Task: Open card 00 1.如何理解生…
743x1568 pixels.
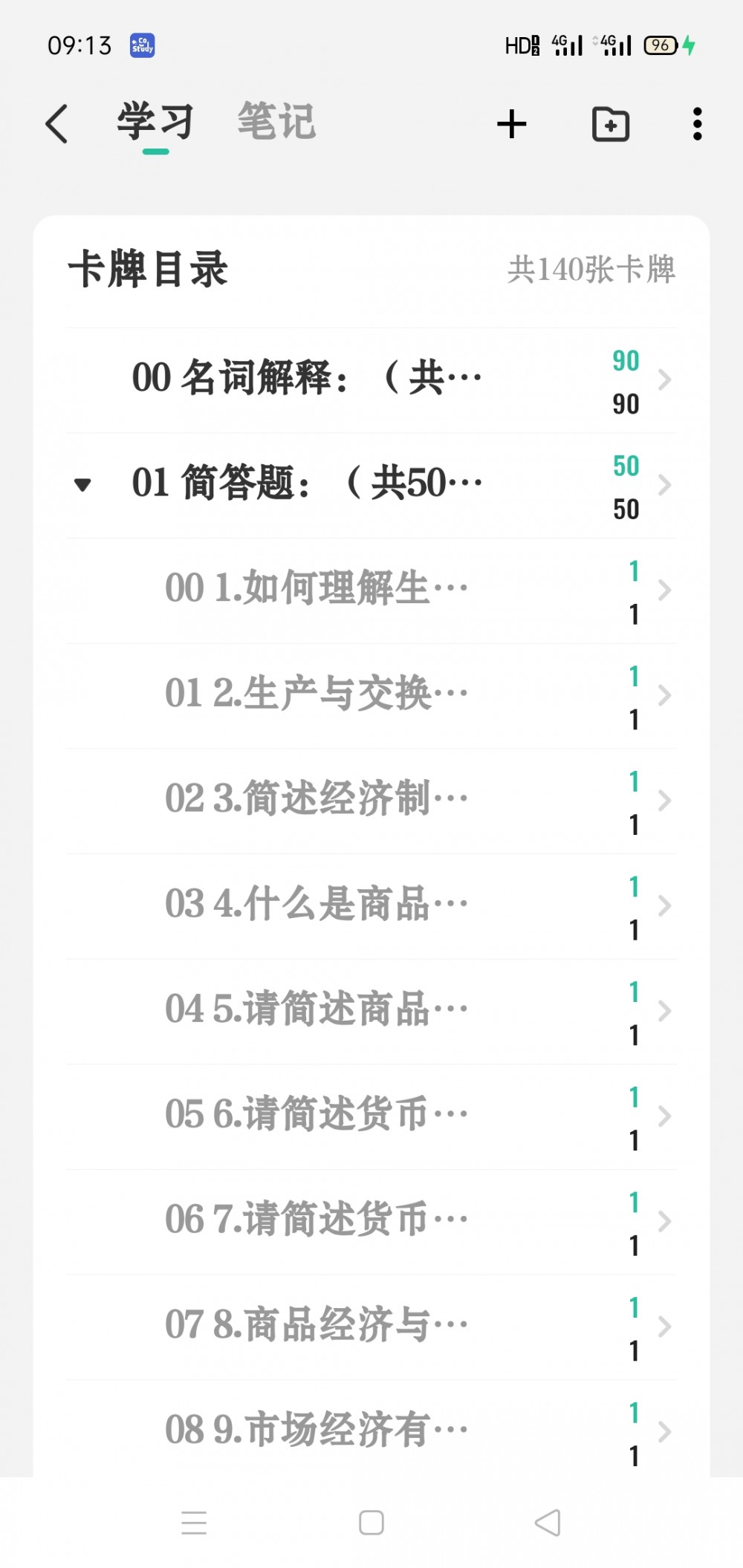Action: point(371,591)
